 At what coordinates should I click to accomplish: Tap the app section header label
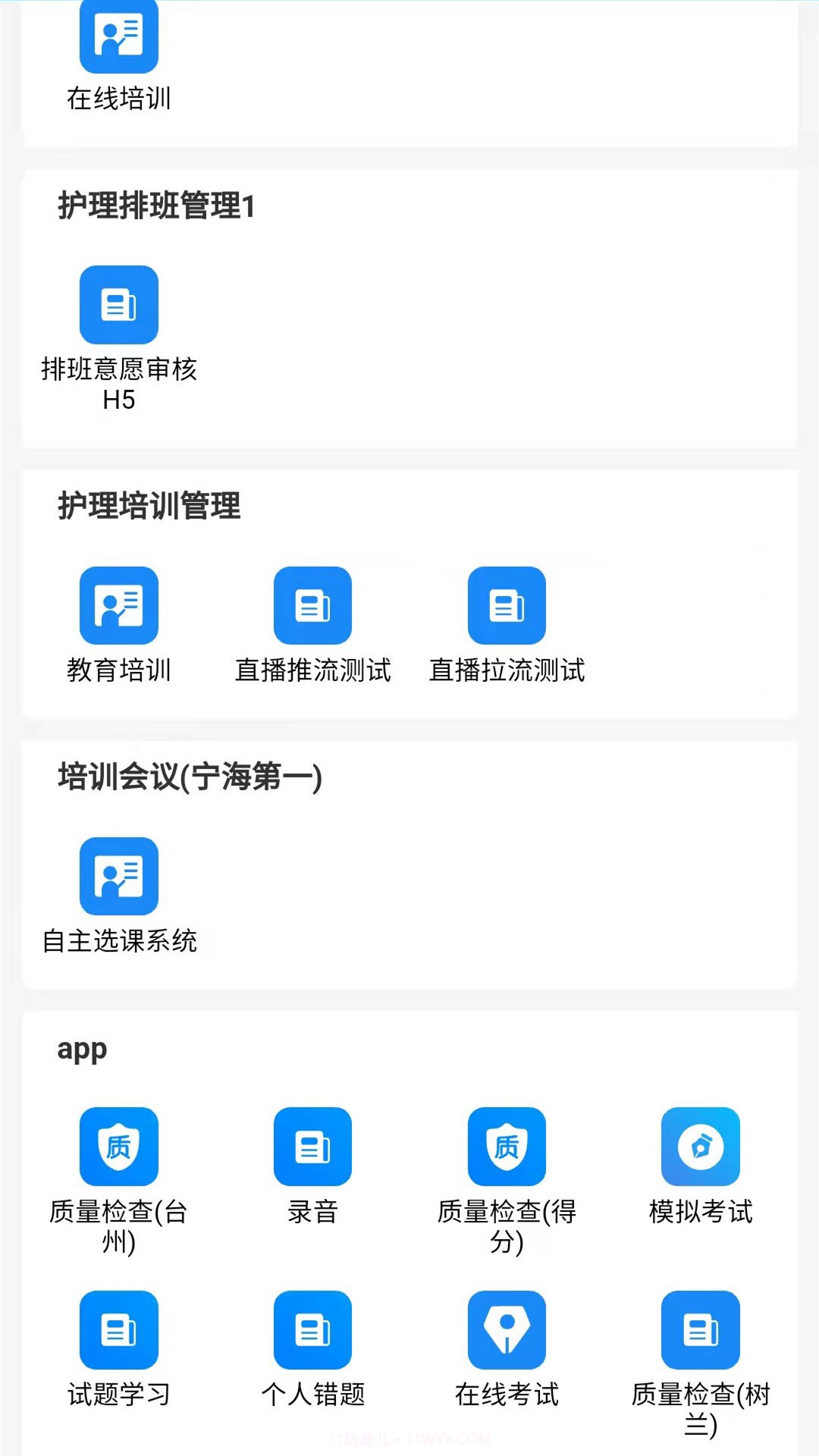(x=82, y=1050)
